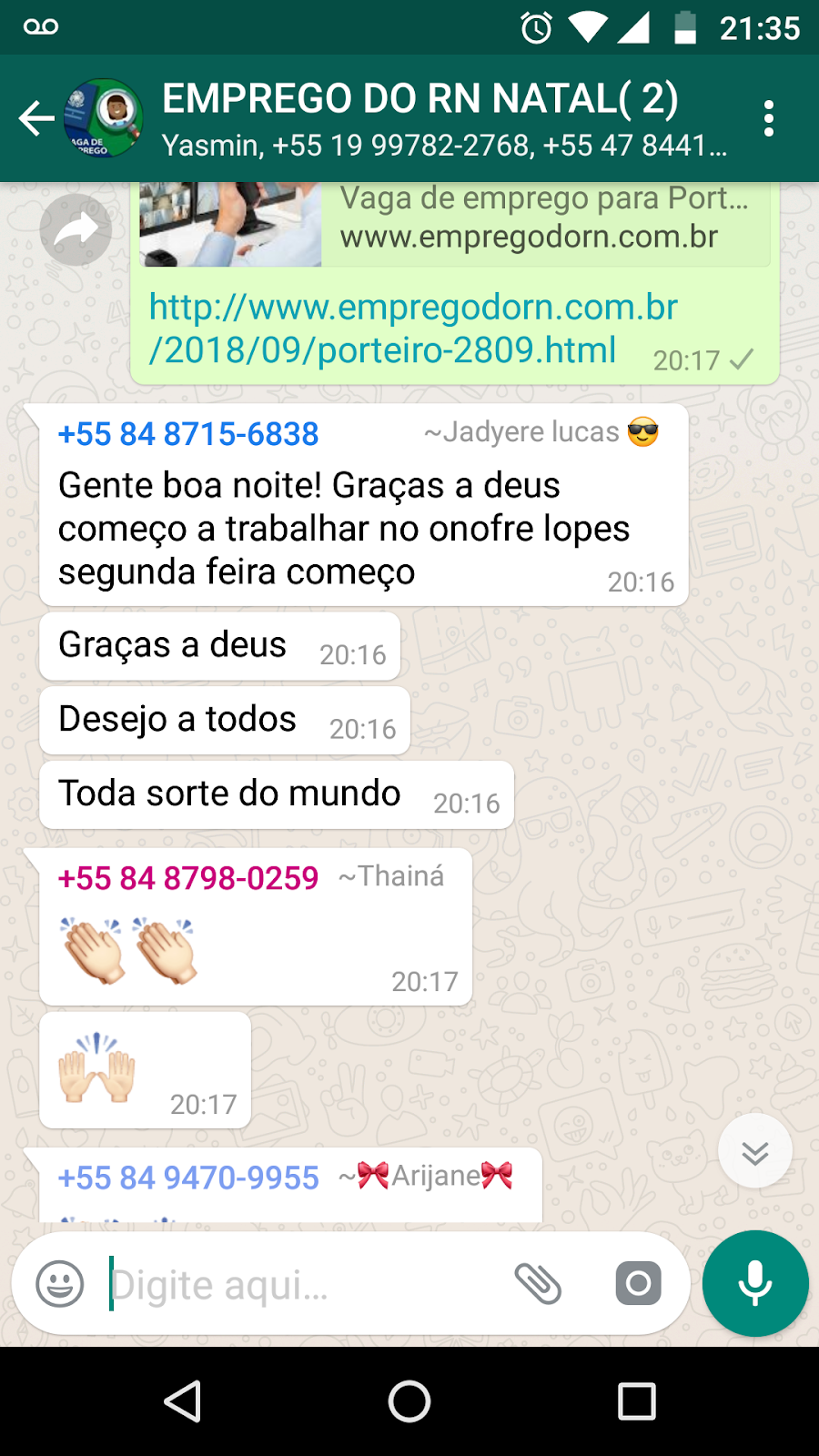The image size is (819, 1456).
Task: Go back from the group chat
Action: click(x=36, y=118)
